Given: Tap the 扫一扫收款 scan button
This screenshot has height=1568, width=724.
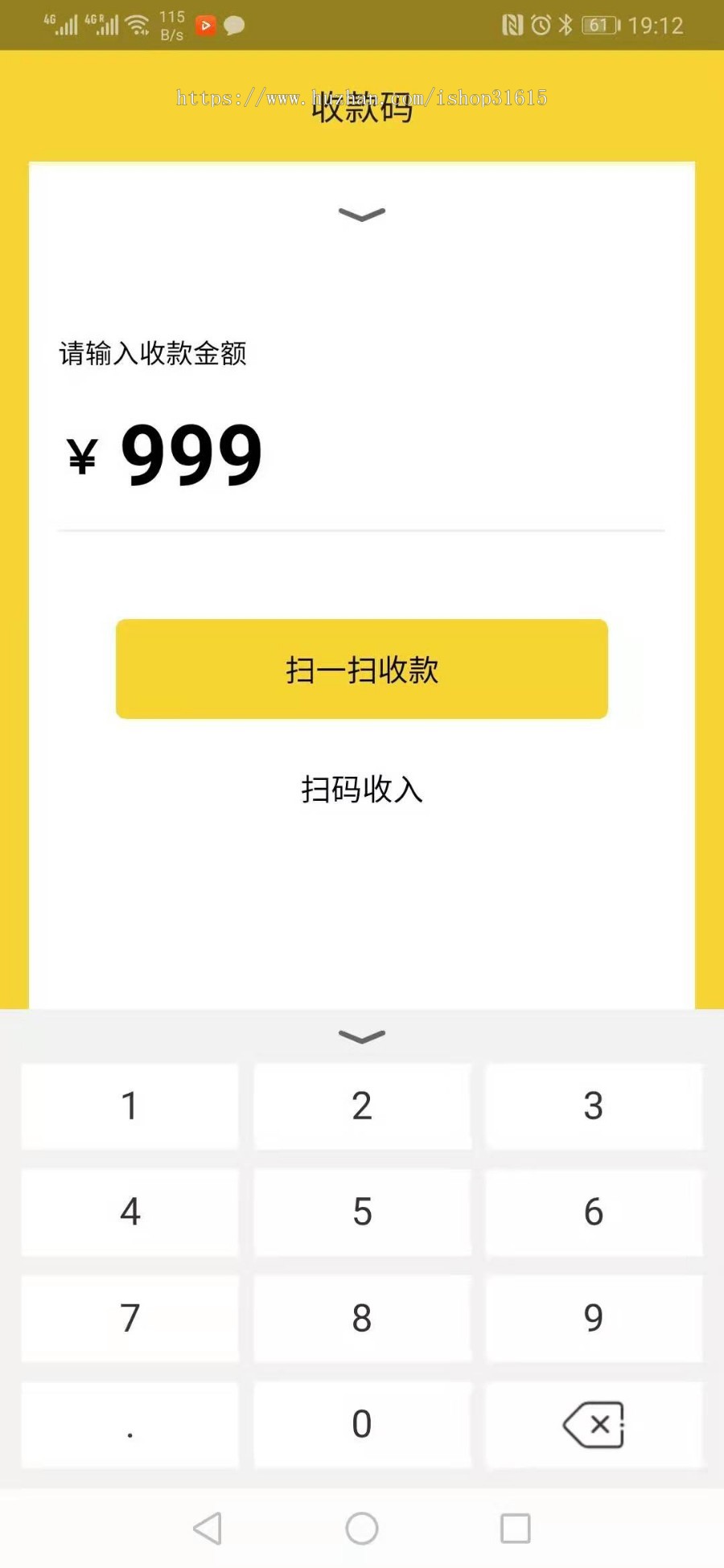Looking at the screenshot, I should tap(362, 669).
